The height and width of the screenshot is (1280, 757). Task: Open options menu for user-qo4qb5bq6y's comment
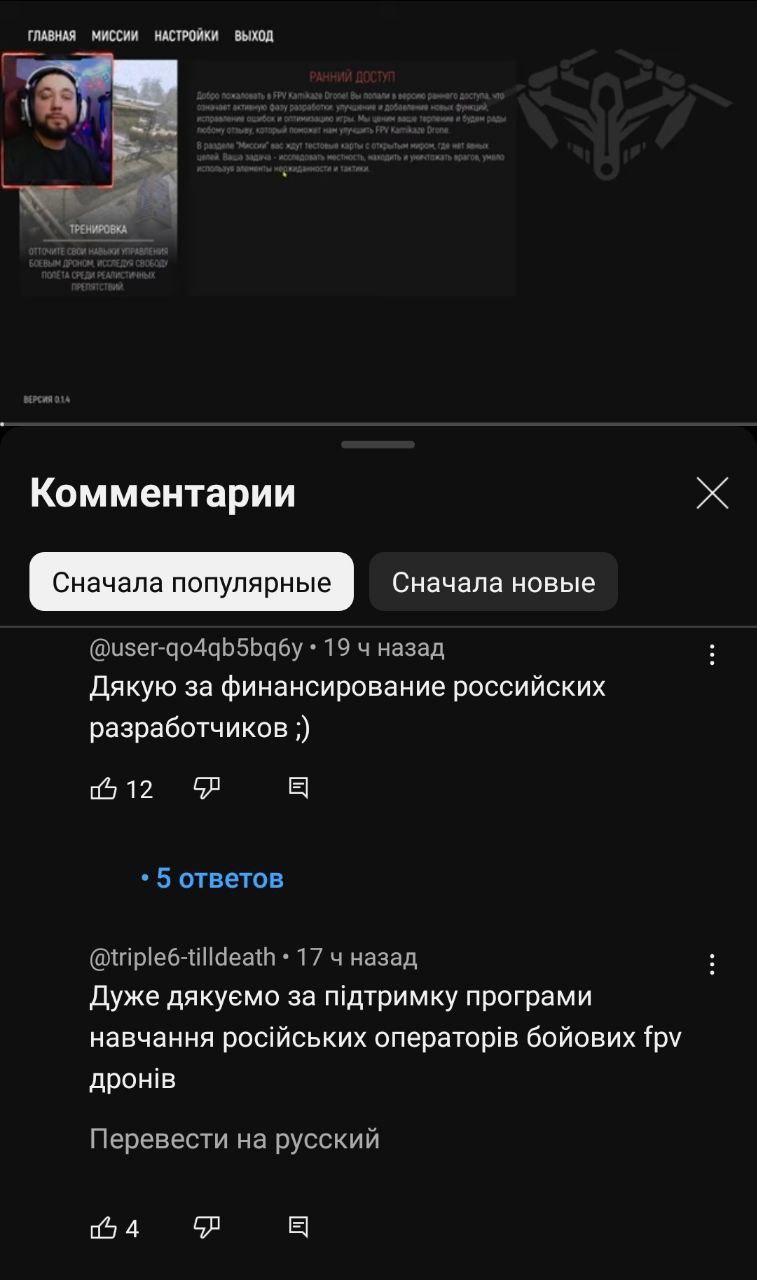click(x=712, y=655)
